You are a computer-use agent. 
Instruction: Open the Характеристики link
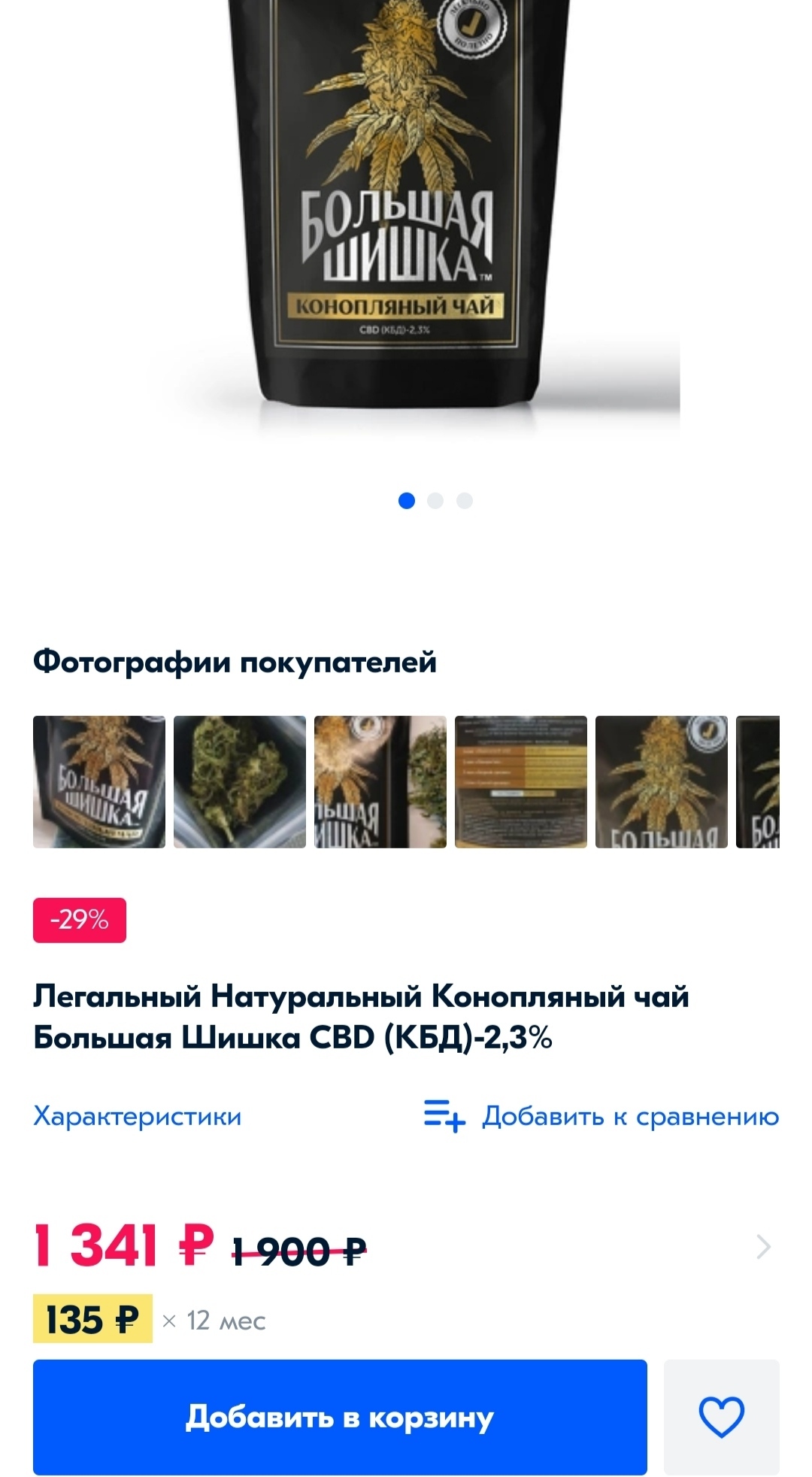pyautogui.click(x=138, y=1116)
